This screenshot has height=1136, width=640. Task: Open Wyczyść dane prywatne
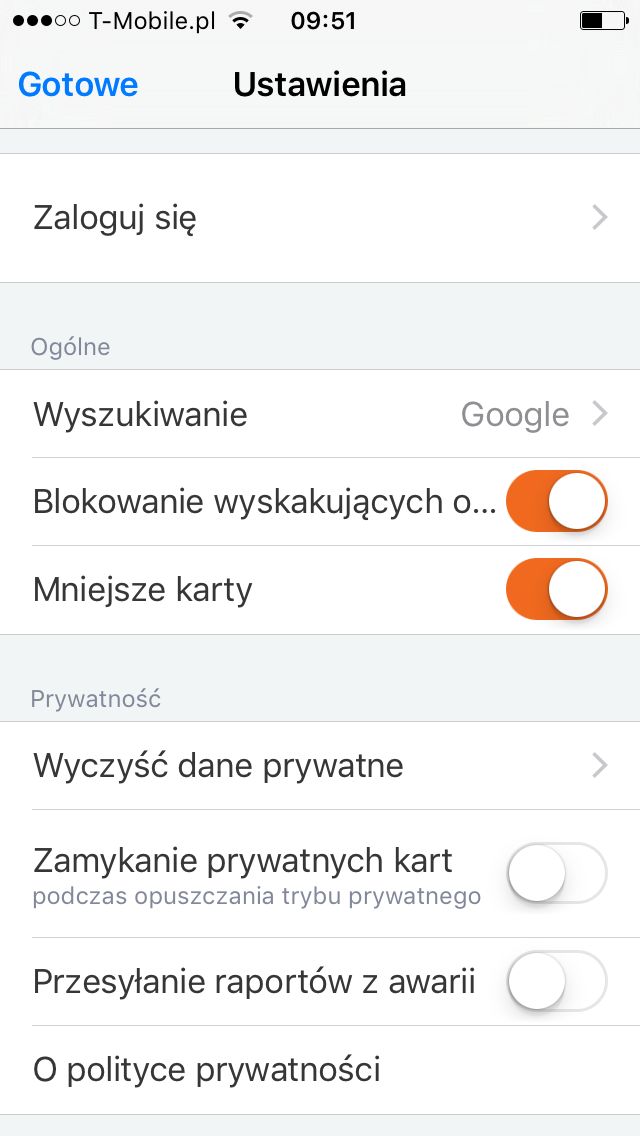click(x=320, y=766)
